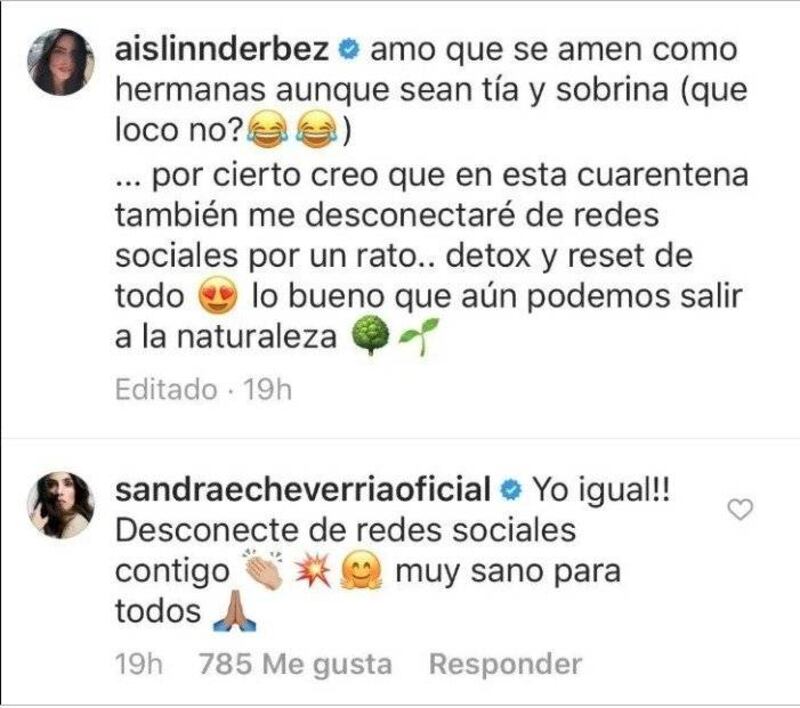View the 785 Me gusta likes list
800x708 pixels.
pyautogui.click(x=296, y=664)
